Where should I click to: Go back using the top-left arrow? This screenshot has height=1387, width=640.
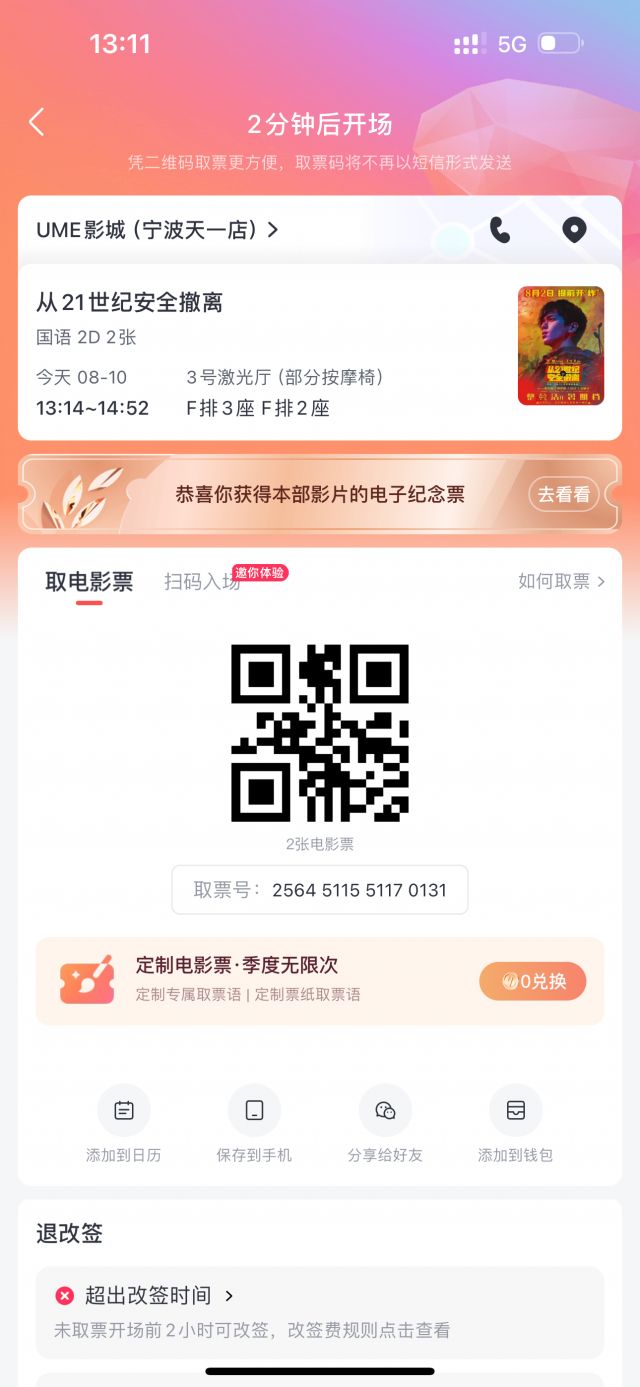click(x=37, y=123)
